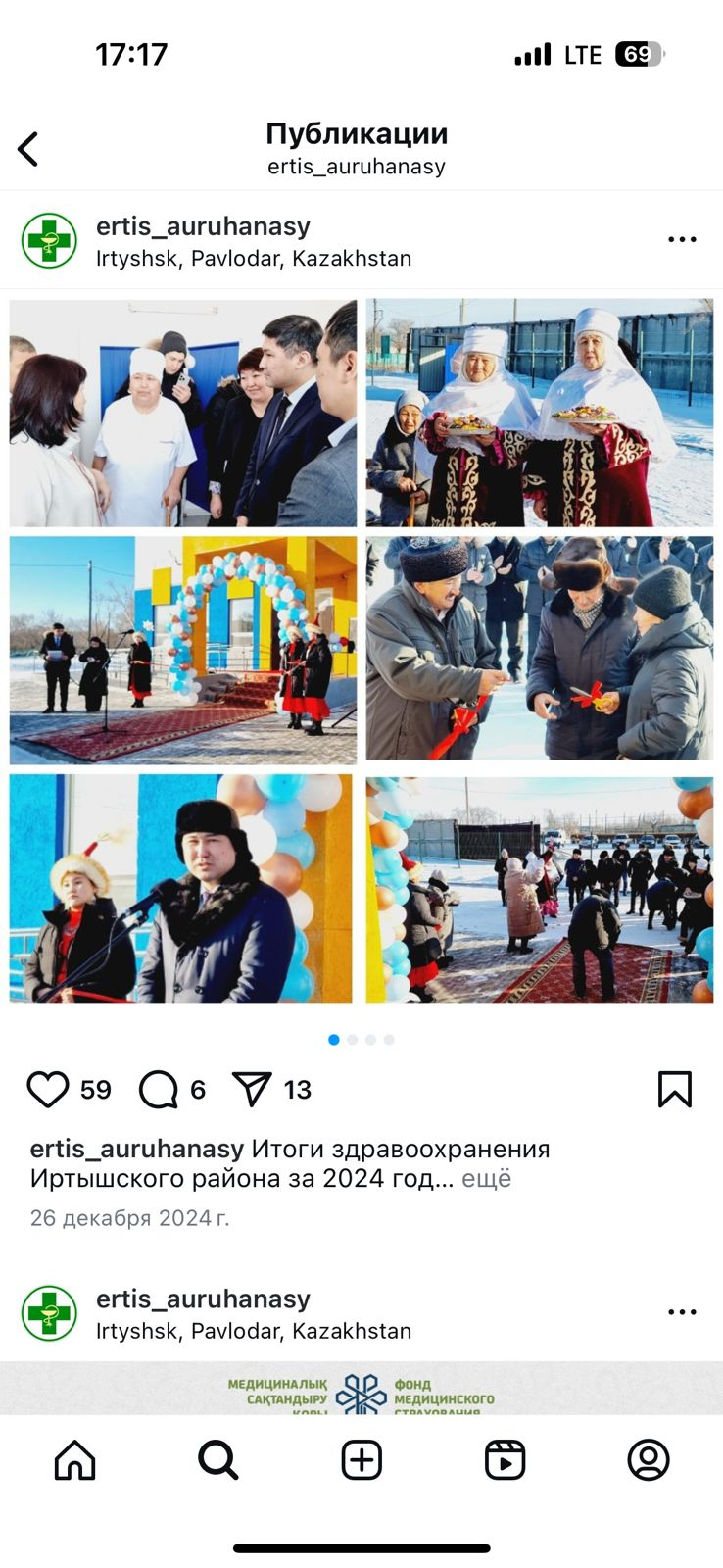Open ertis_auruhanasy profile from first post header
Image resolution: width=723 pixels, height=1568 pixels.
[x=203, y=226]
